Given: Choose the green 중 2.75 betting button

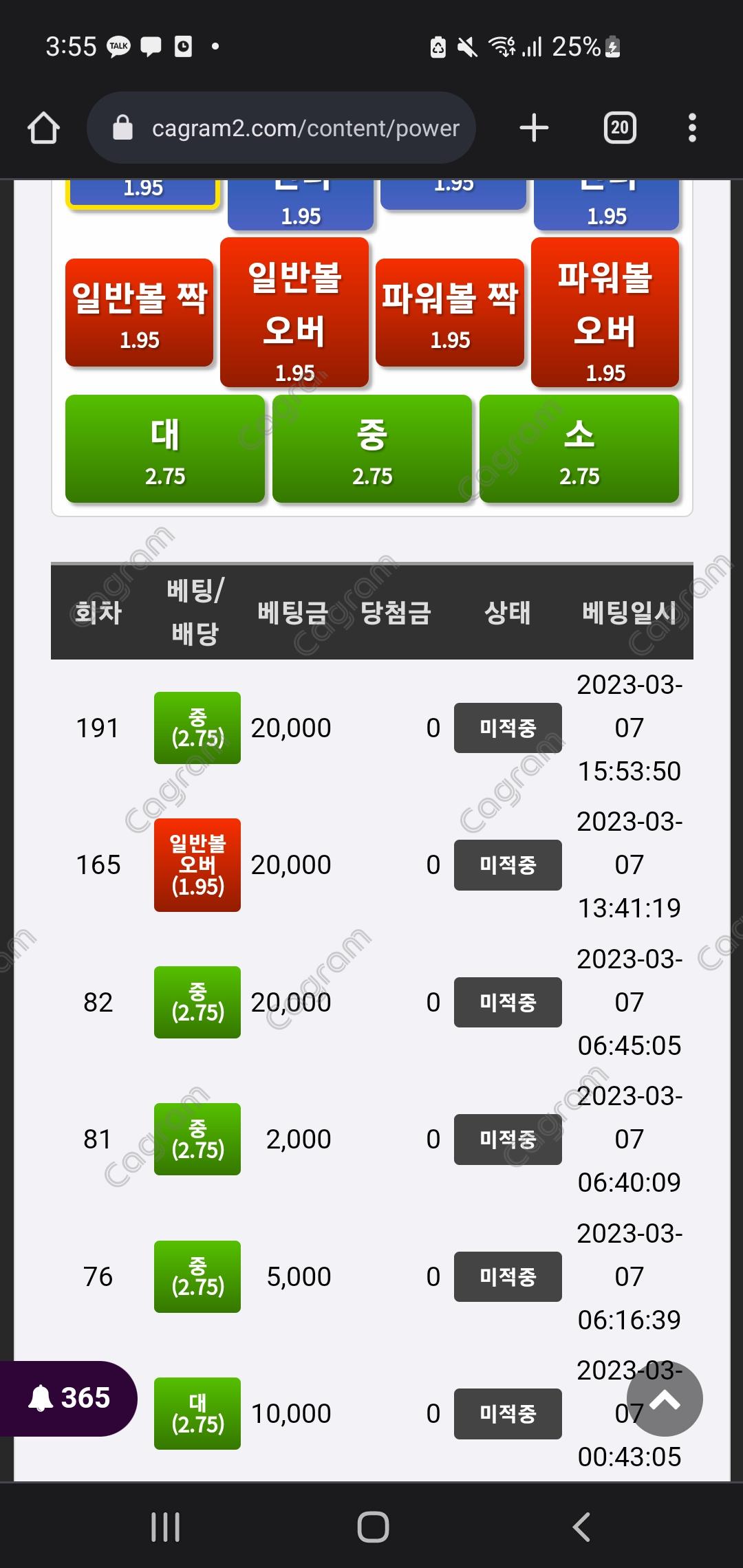Looking at the screenshot, I should [x=372, y=449].
